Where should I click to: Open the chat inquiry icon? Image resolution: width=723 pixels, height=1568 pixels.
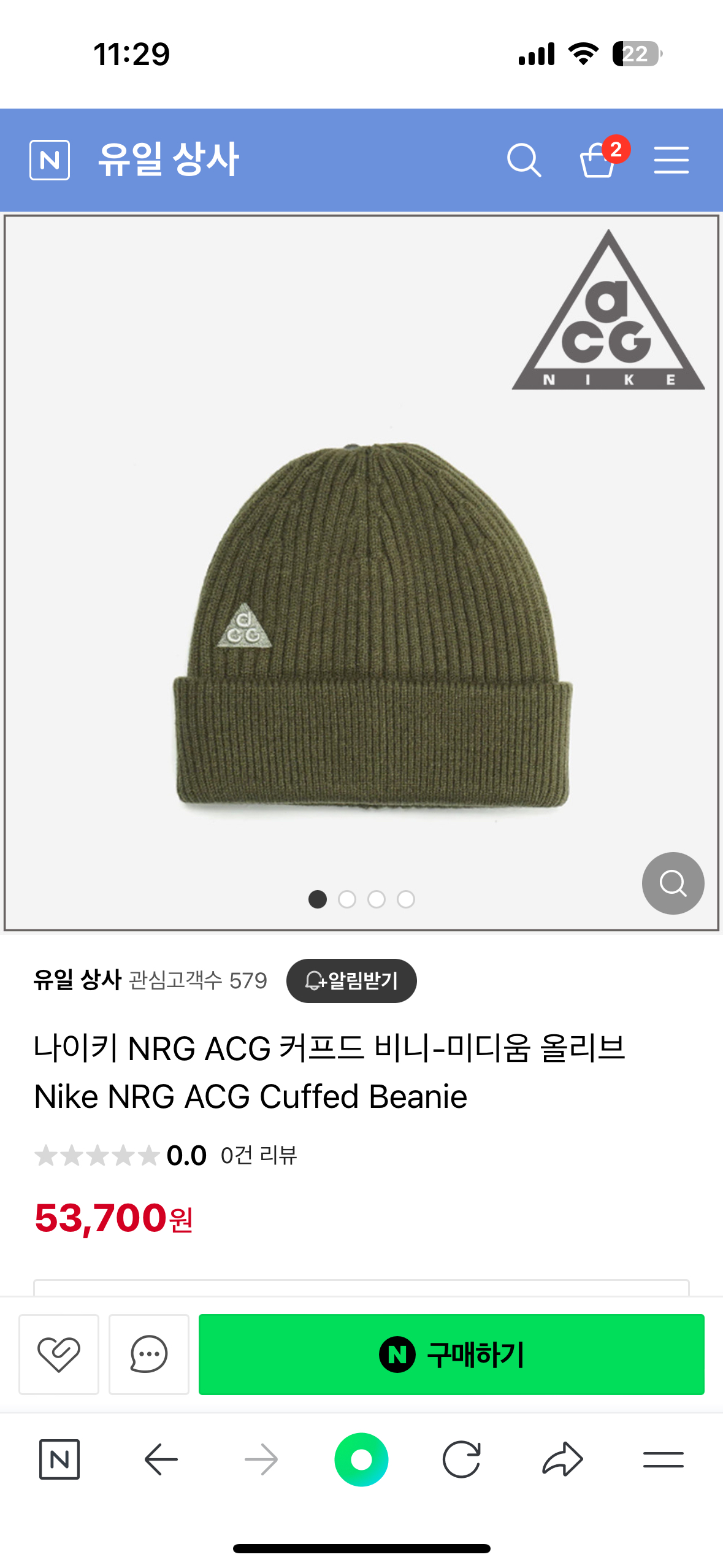pyautogui.click(x=149, y=1354)
